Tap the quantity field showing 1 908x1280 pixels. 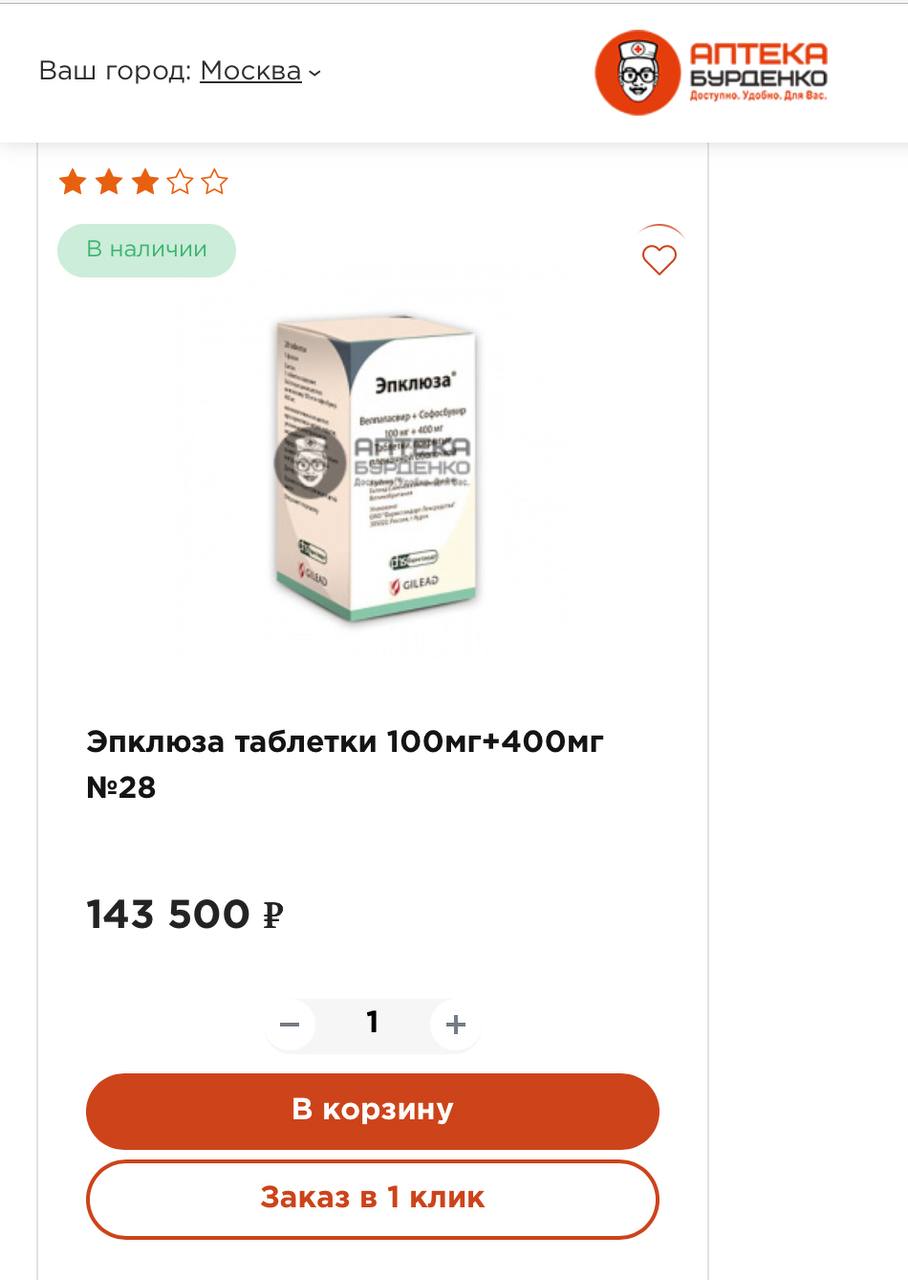tap(372, 1023)
